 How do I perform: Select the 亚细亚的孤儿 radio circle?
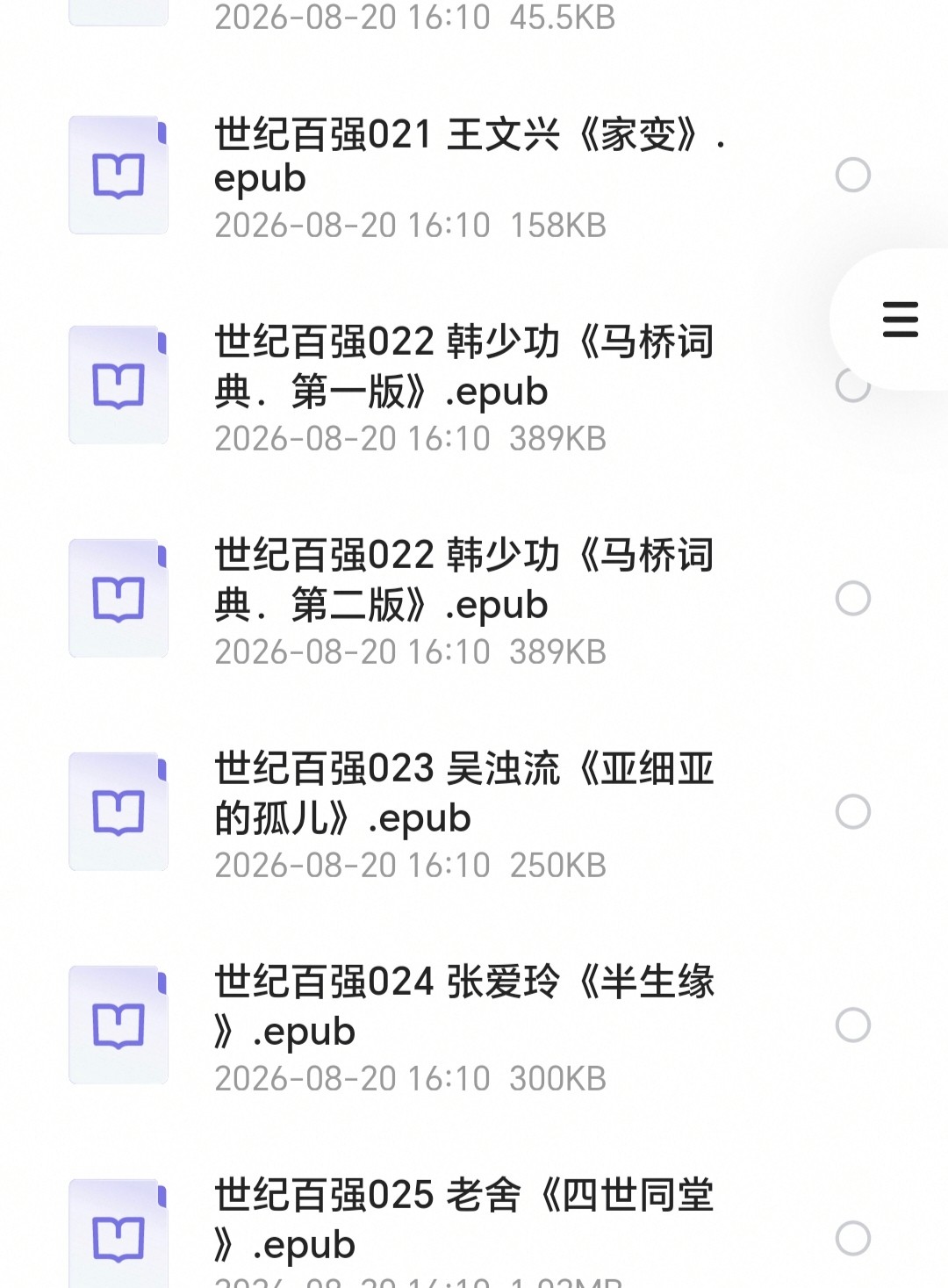(852, 812)
